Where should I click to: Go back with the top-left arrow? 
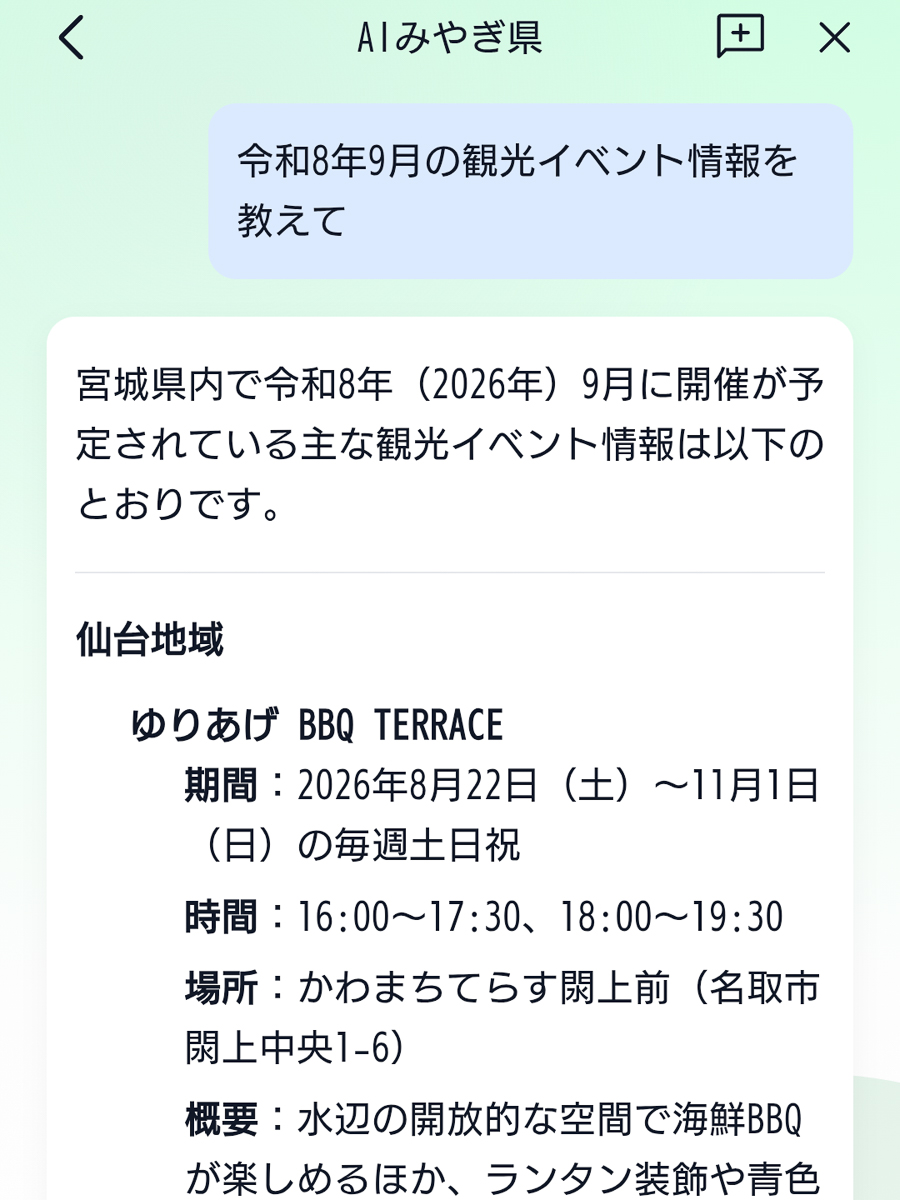71,39
